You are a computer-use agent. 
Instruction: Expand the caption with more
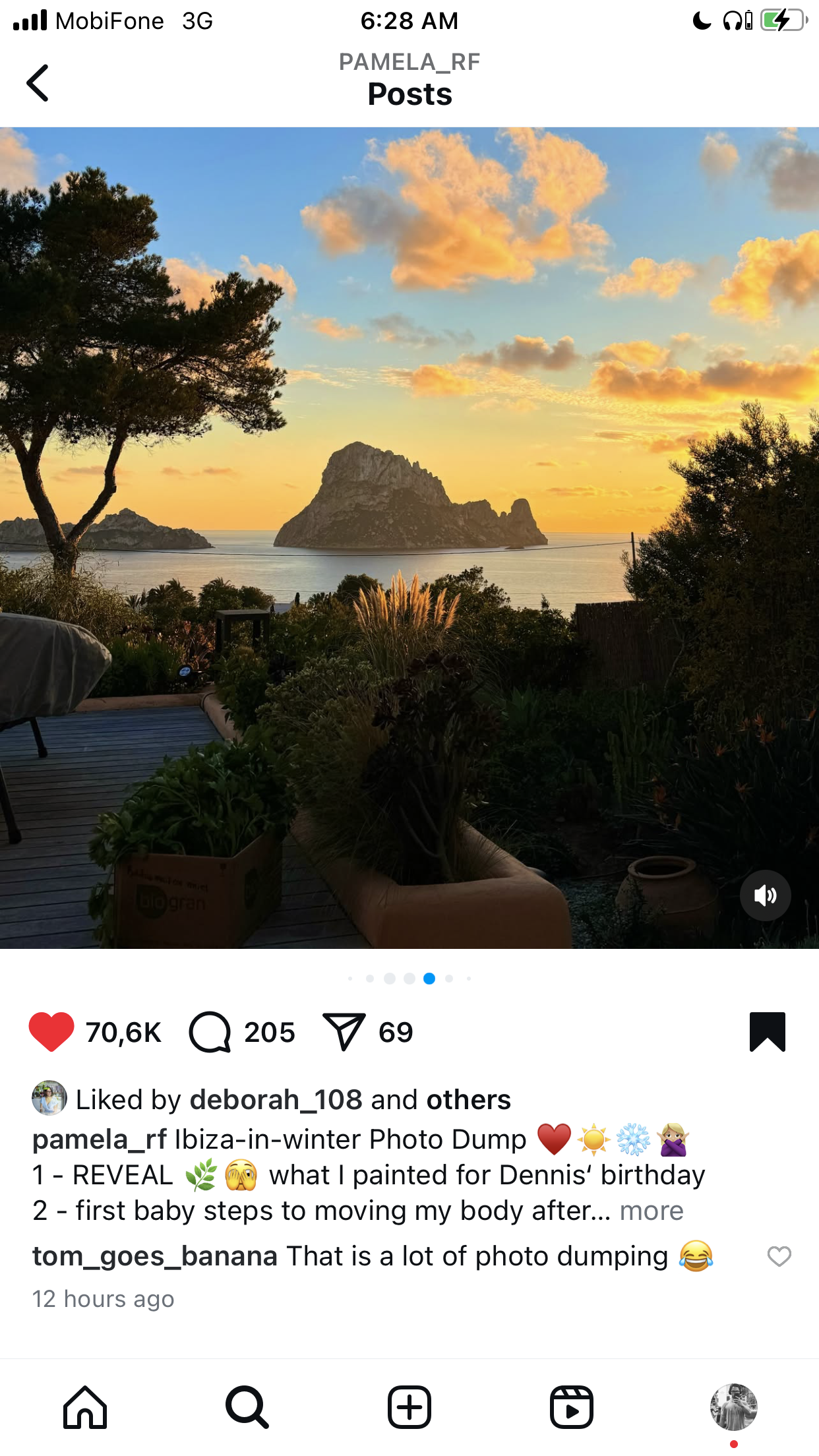click(652, 1211)
